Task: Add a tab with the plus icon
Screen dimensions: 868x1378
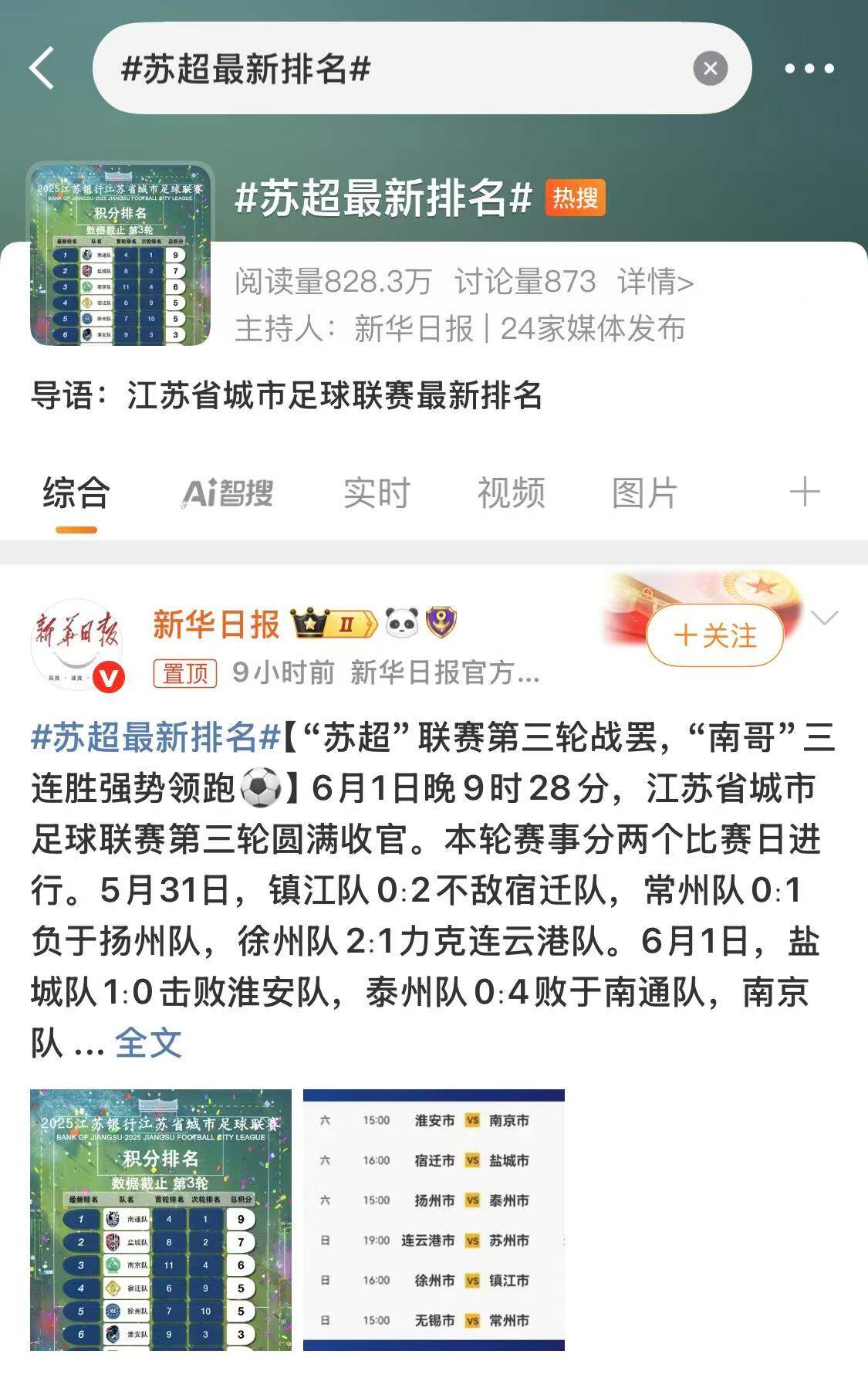Action: click(x=804, y=492)
